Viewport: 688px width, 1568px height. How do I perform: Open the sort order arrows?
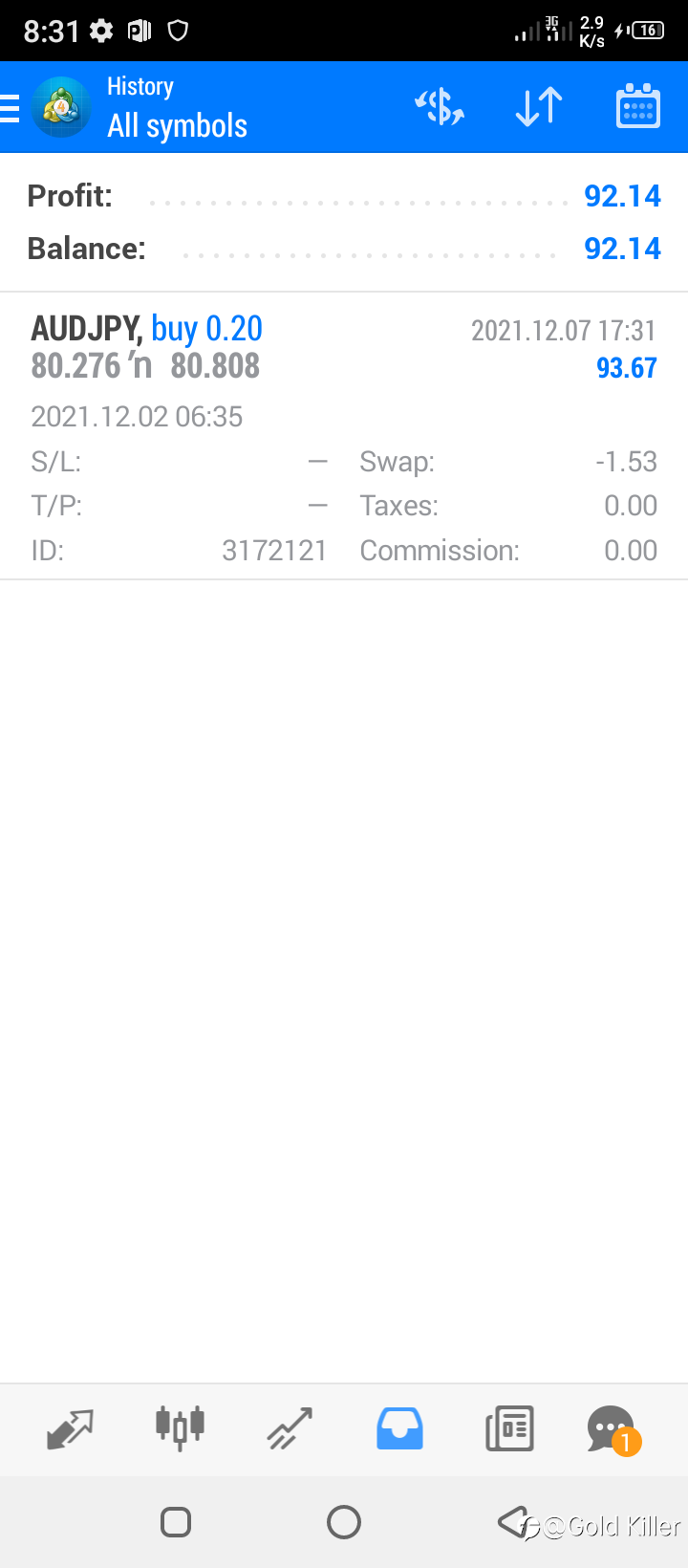539,107
